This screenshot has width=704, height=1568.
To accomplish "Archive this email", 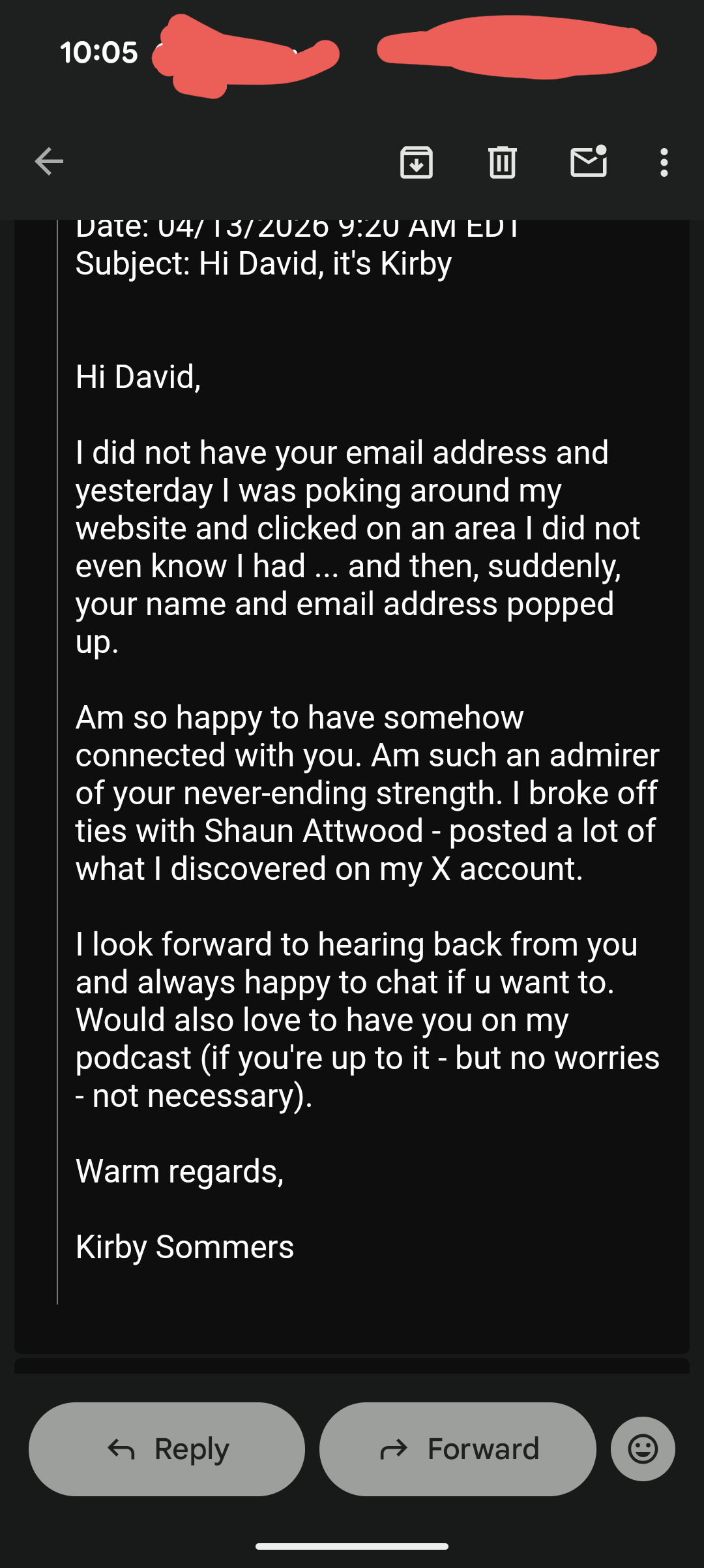I will 416,162.
